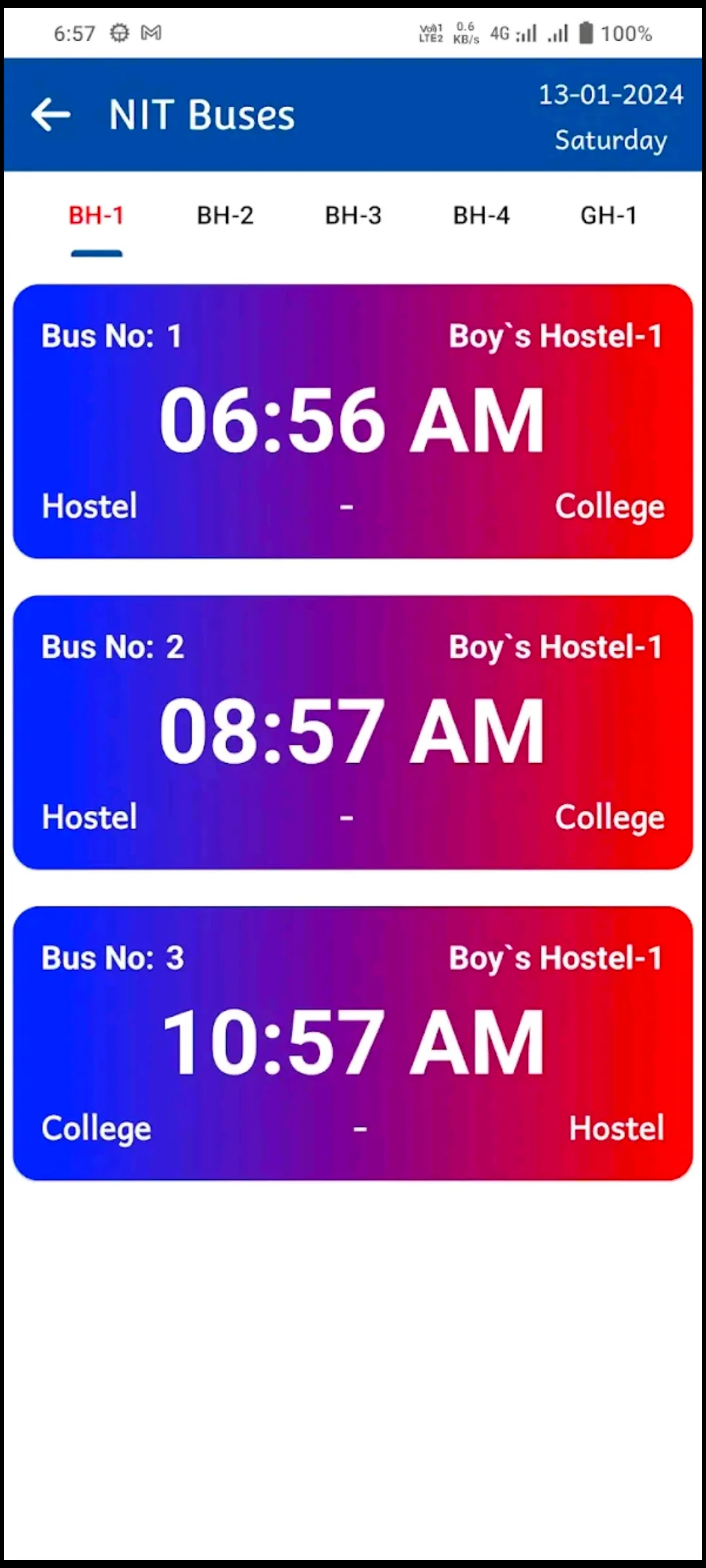Open the BH-3 tab
Image resolution: width=706 pixels, height=1568 pixels.
[353, 216]
